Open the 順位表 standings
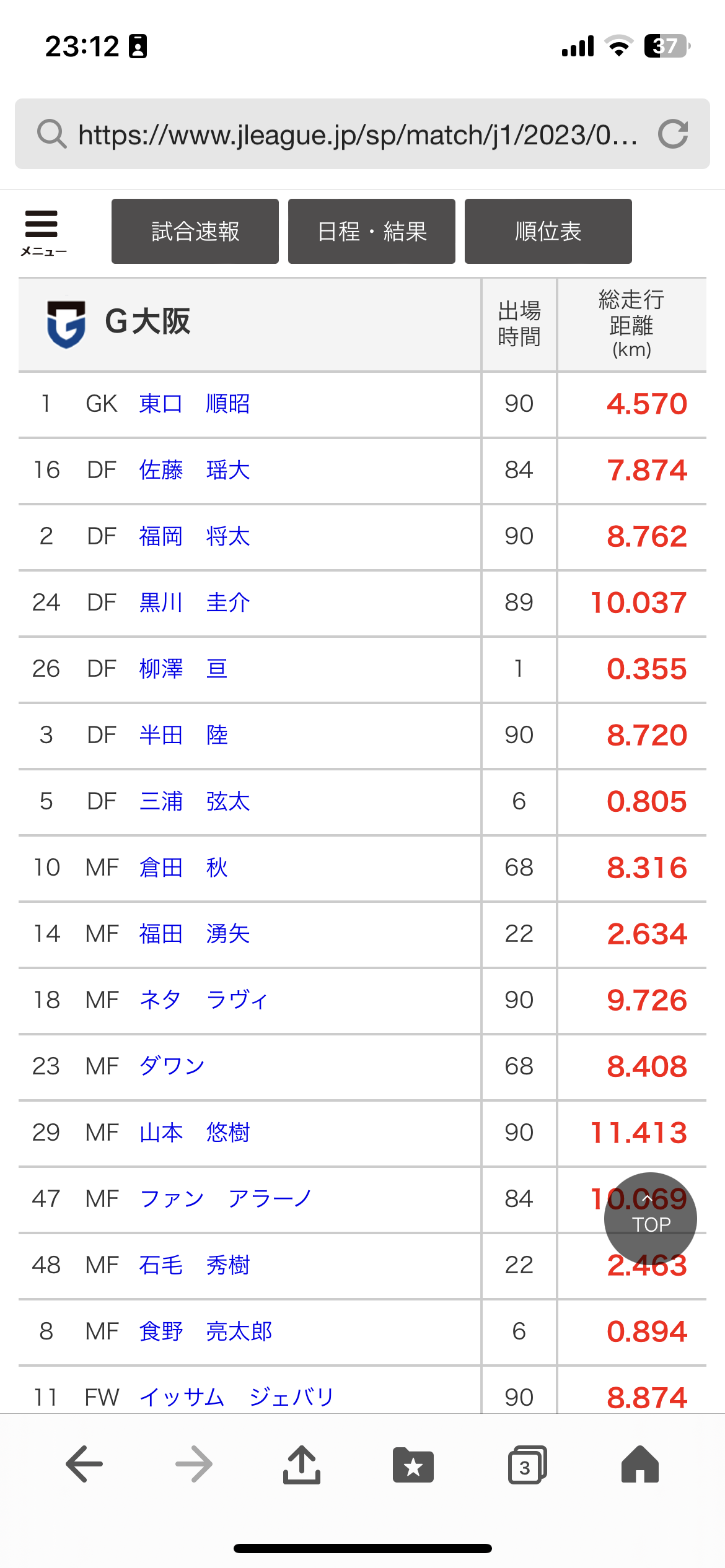 click(x=548, y=232)
